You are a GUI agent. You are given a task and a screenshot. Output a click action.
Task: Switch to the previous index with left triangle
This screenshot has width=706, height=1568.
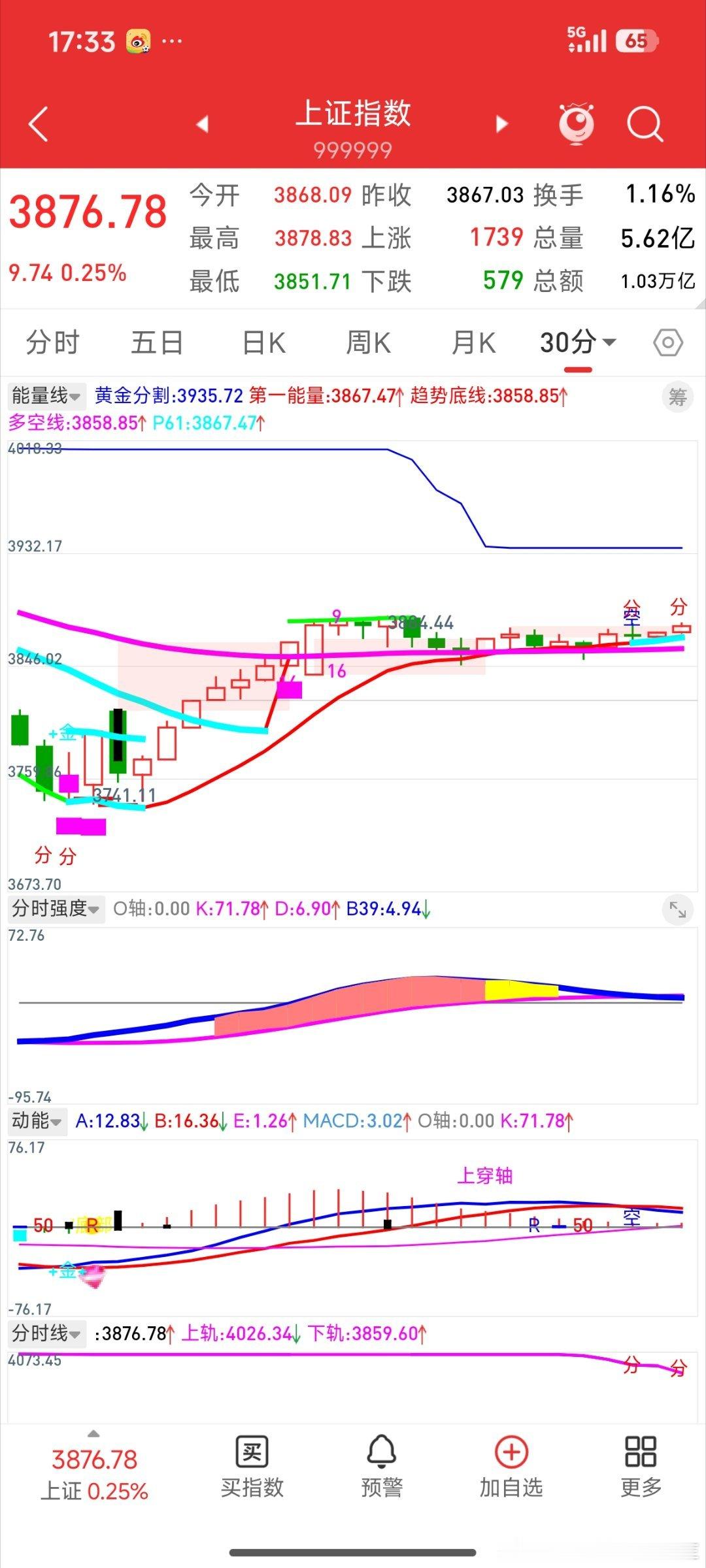(203, 124)
